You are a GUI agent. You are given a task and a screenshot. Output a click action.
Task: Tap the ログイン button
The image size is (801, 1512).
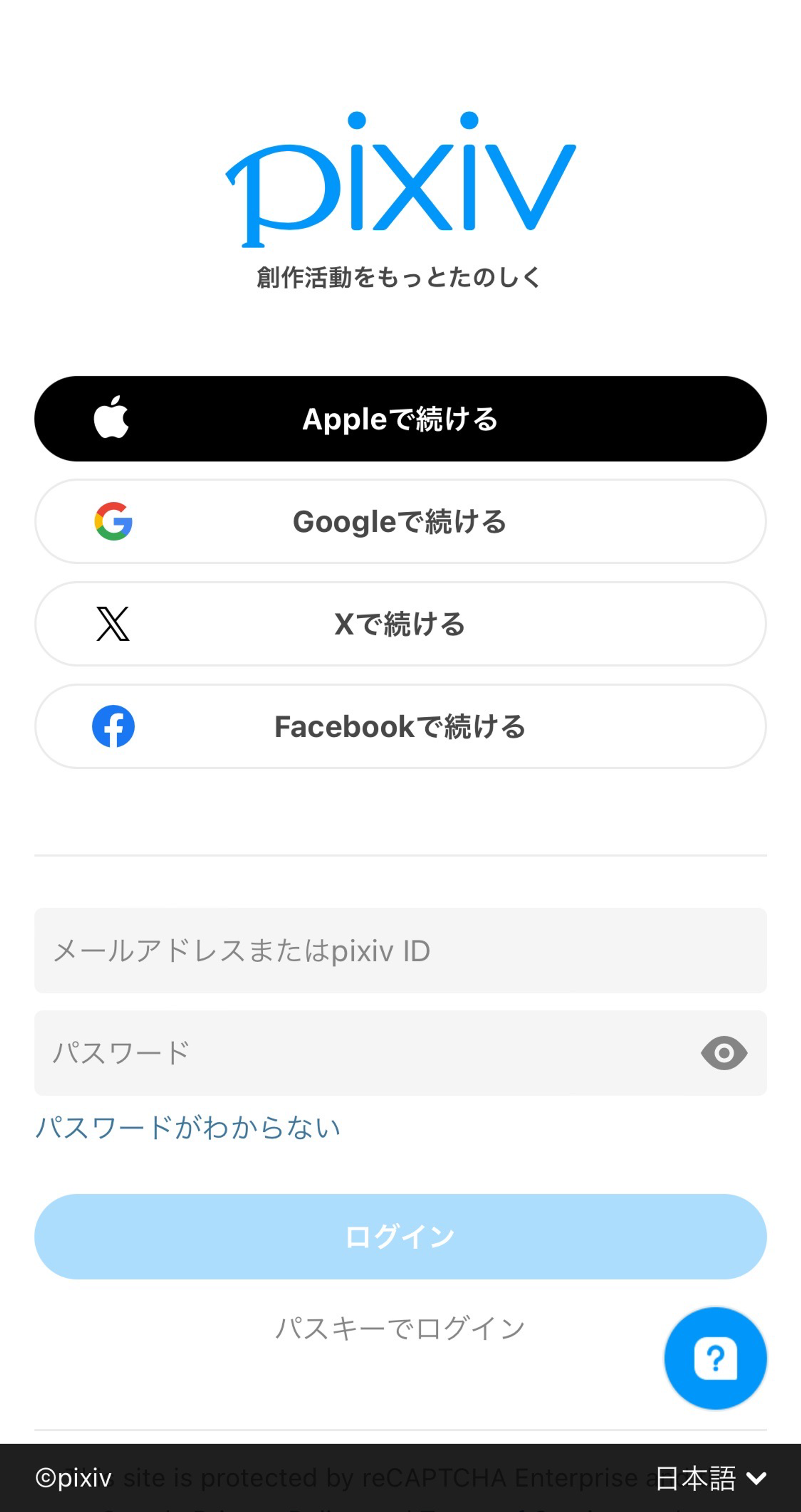pyautogui.click(x=400, y=1236)
